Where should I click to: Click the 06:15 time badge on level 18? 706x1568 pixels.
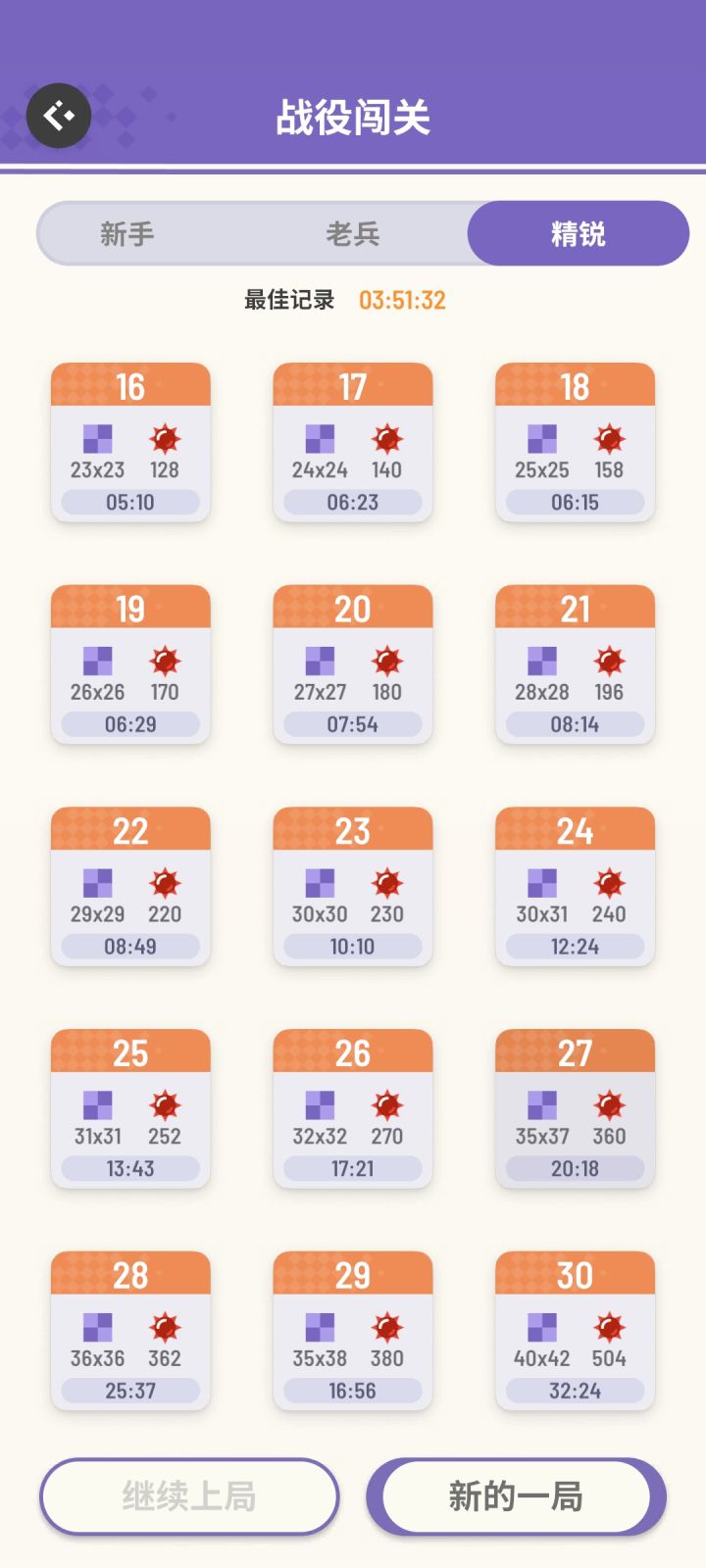[575, 501]
